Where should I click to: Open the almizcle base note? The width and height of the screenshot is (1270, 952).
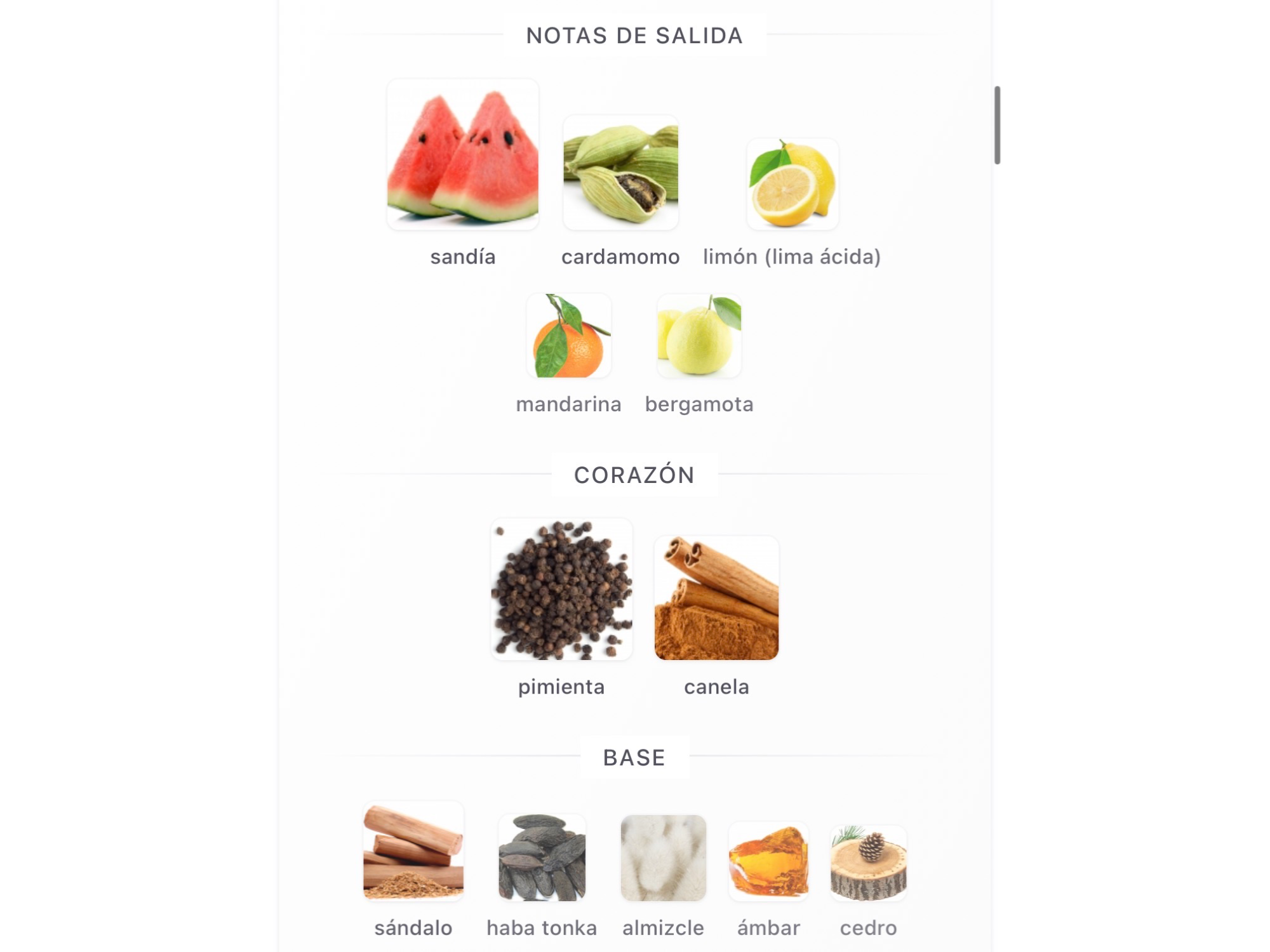pos(663,858)
